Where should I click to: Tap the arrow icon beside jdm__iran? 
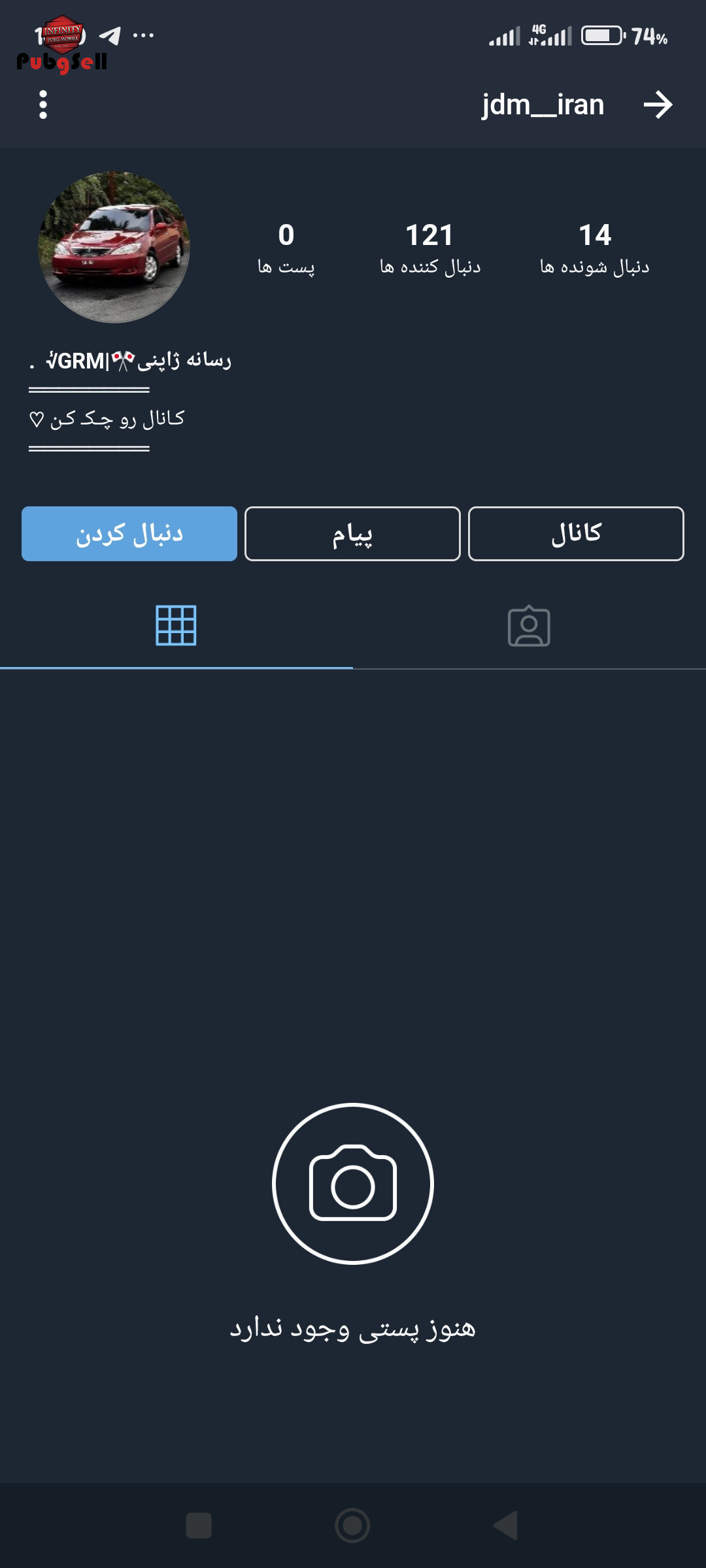(658, 105)
